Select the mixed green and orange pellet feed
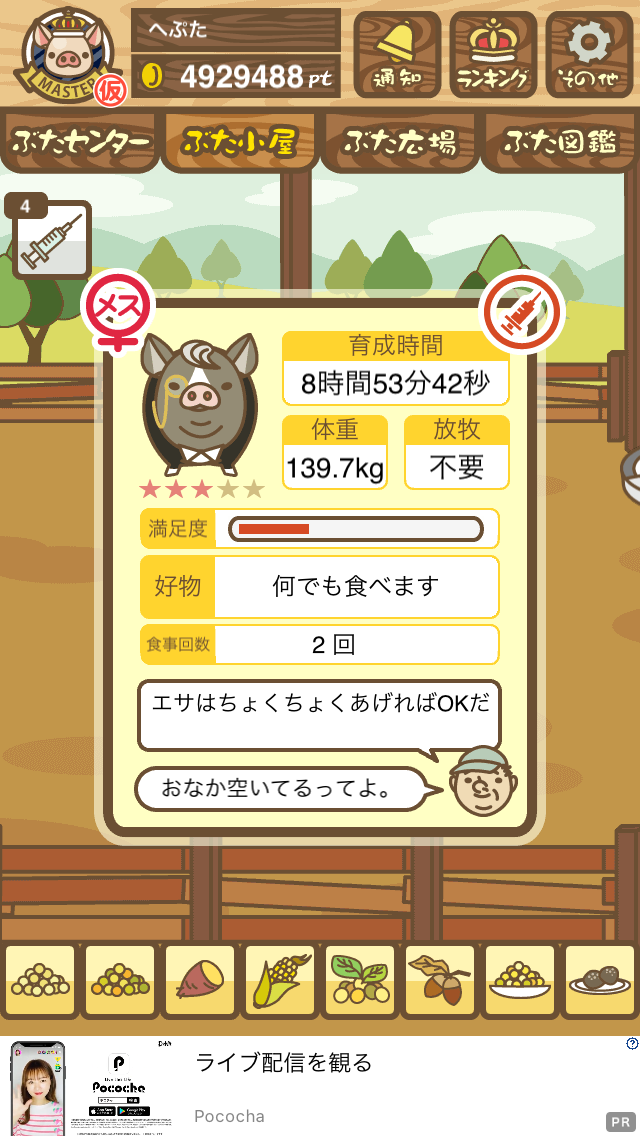Screen dimensions: 640x1136 tap(120, 981)
